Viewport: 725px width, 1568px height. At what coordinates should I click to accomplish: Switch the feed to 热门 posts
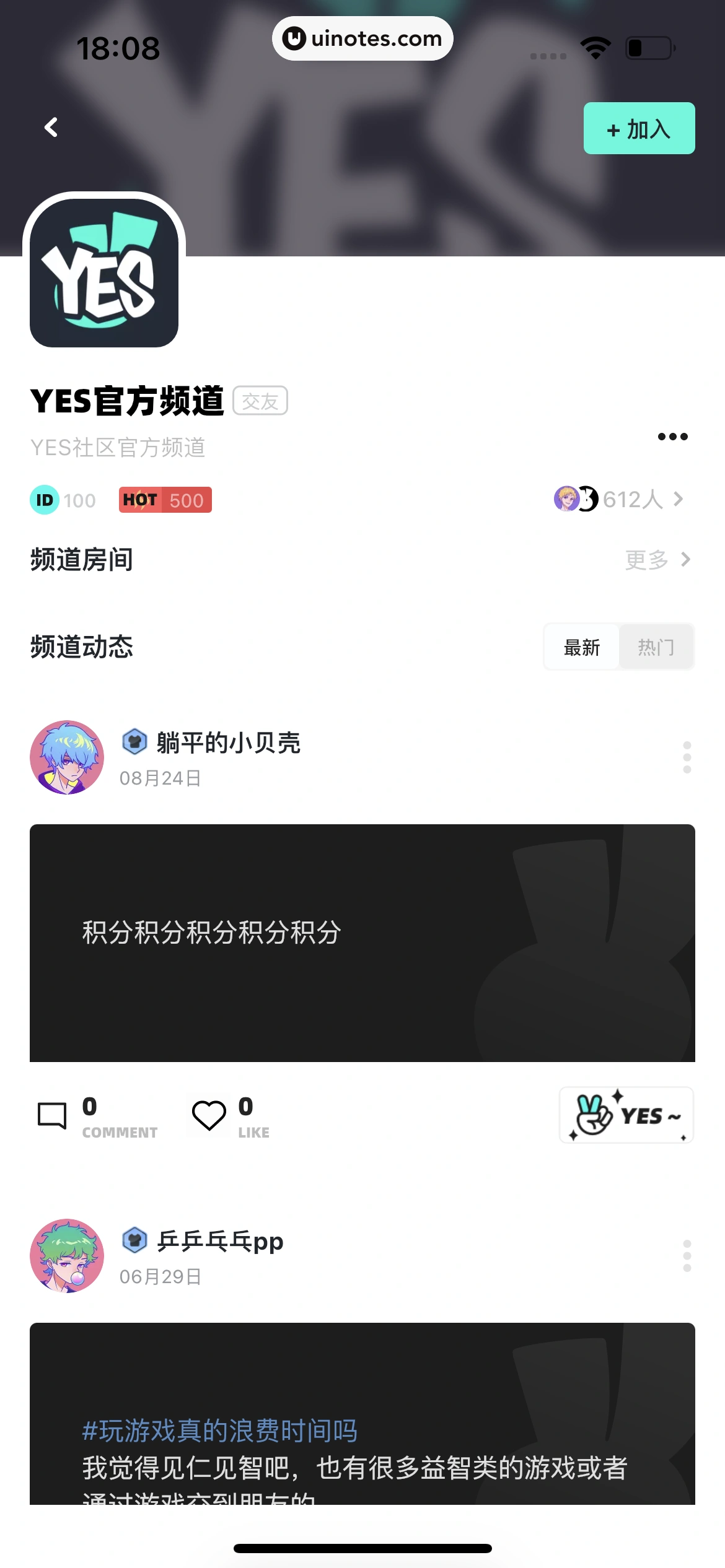pyautogui.click(x=656, y=647)
